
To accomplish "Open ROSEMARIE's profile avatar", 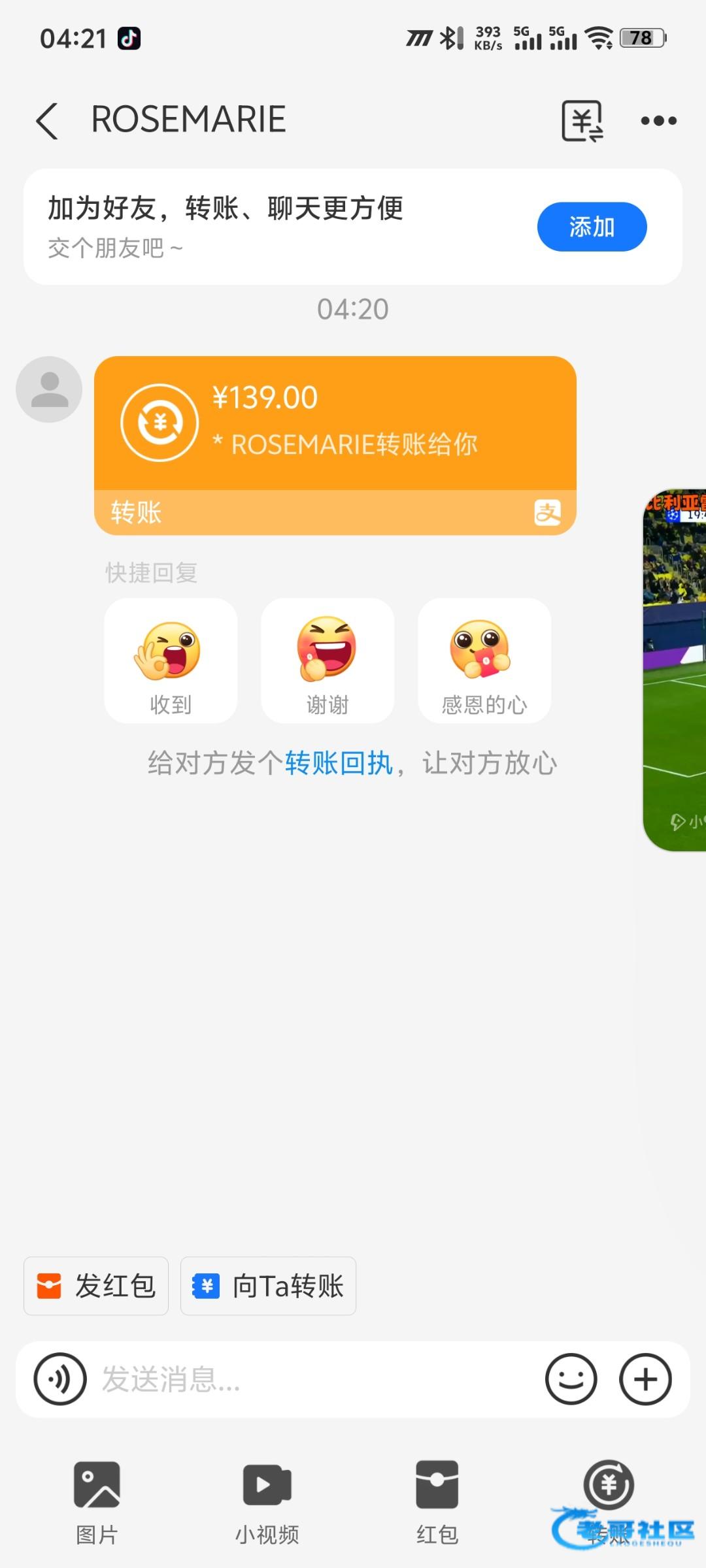I will click(49, 389).
